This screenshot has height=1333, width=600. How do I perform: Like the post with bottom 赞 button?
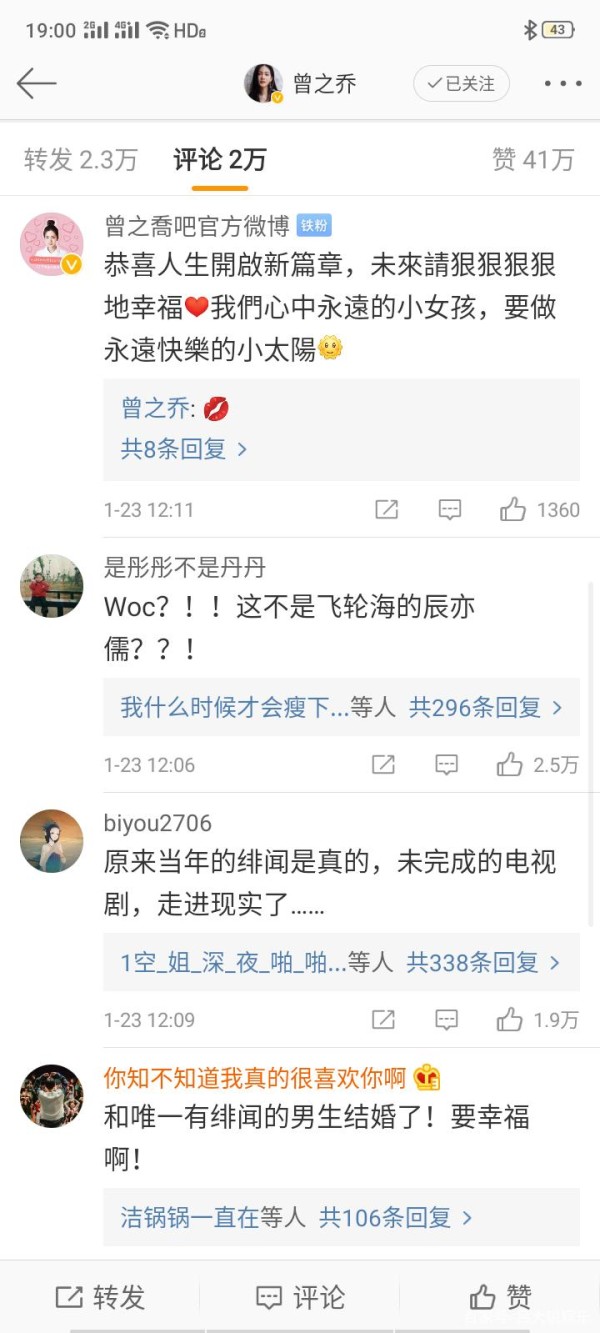(500, 1298)
